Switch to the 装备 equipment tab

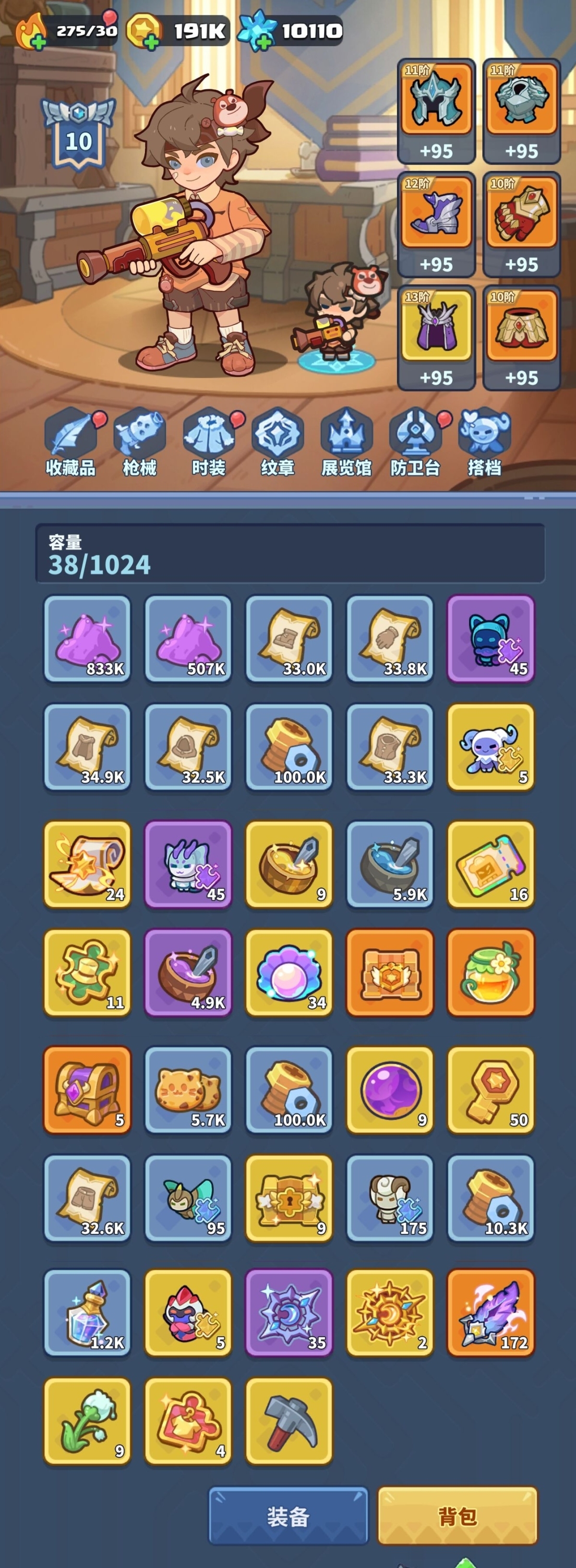288,1515
